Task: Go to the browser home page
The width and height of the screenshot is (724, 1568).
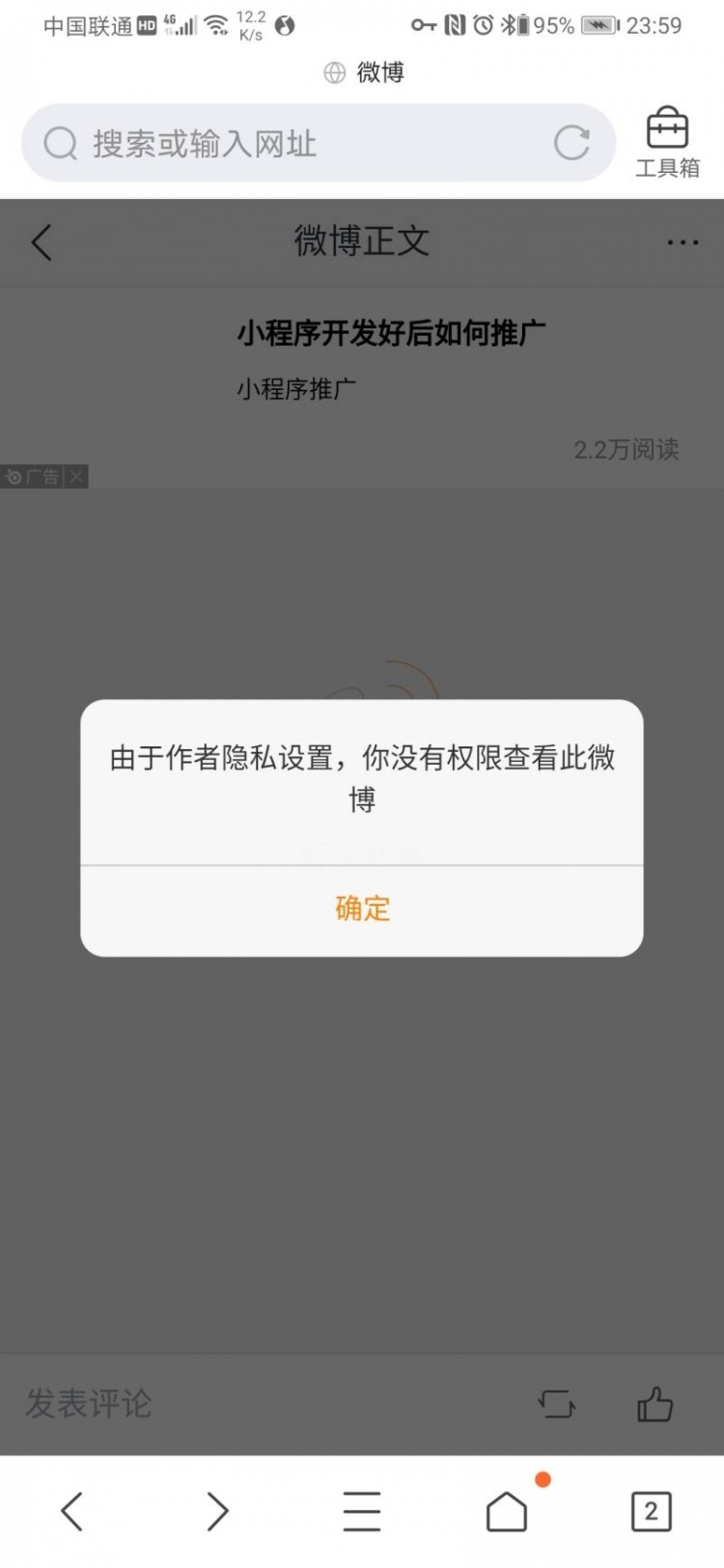Action: tap(507, 1511)
